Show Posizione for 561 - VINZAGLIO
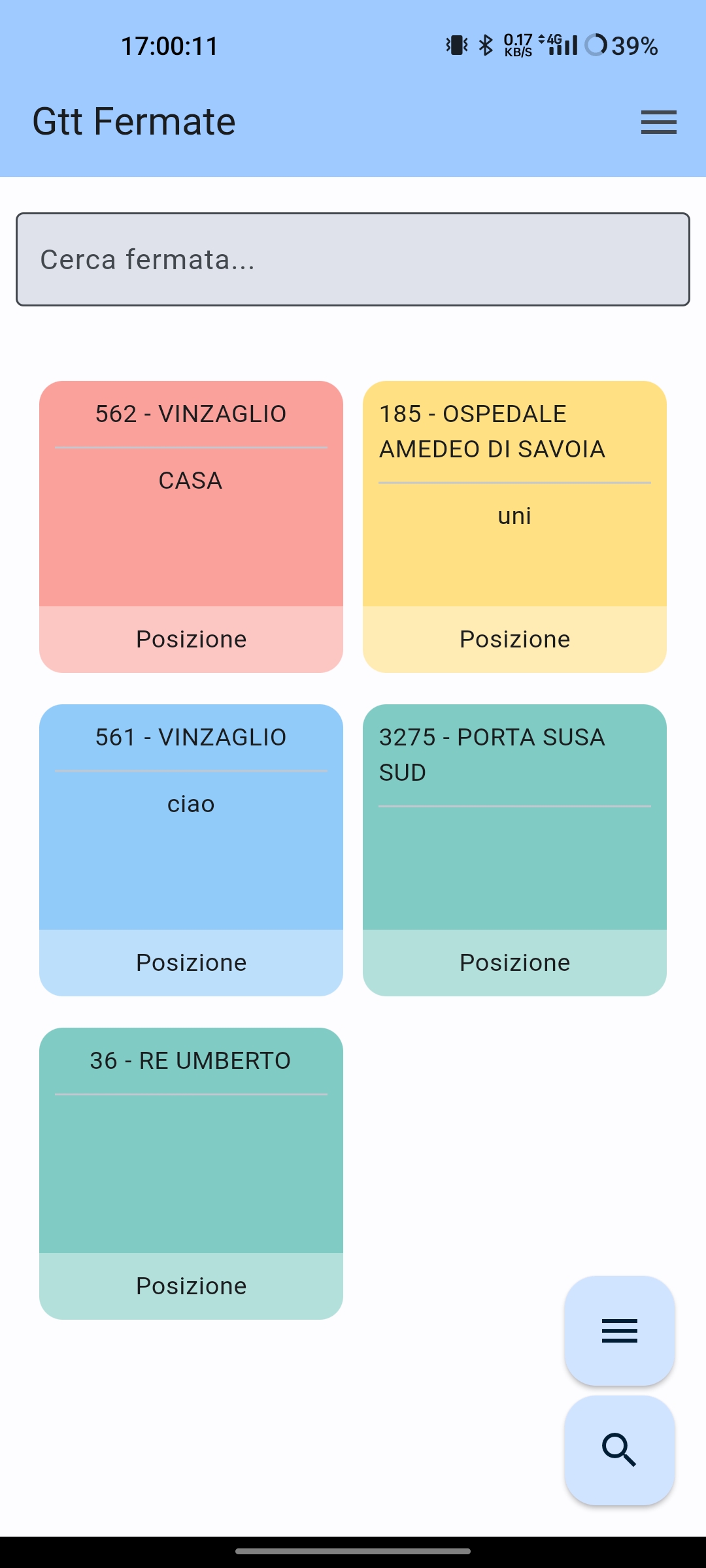Screen dimensions: 706x1568 pos(191,963)
